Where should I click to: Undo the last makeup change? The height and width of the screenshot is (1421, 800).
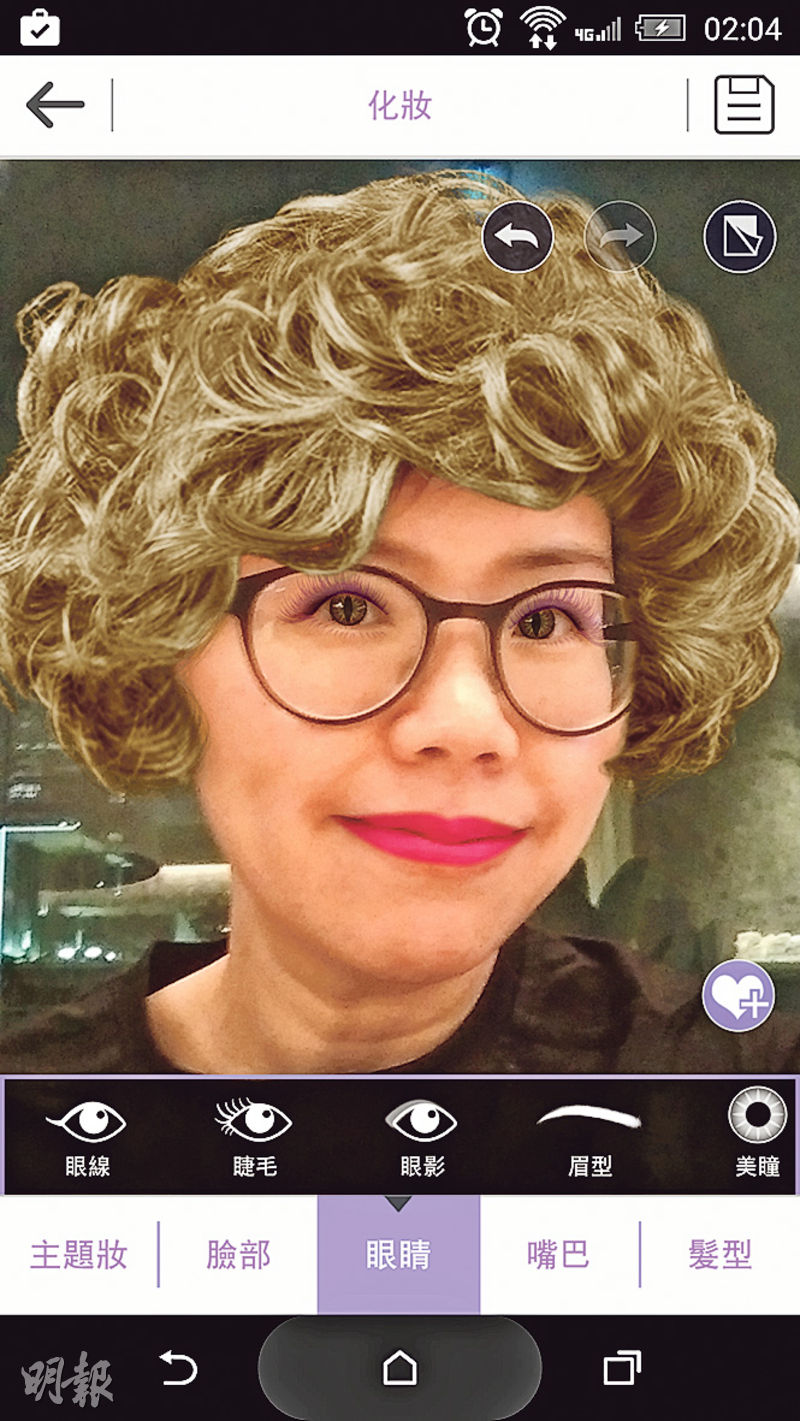[x=517, y=237]
